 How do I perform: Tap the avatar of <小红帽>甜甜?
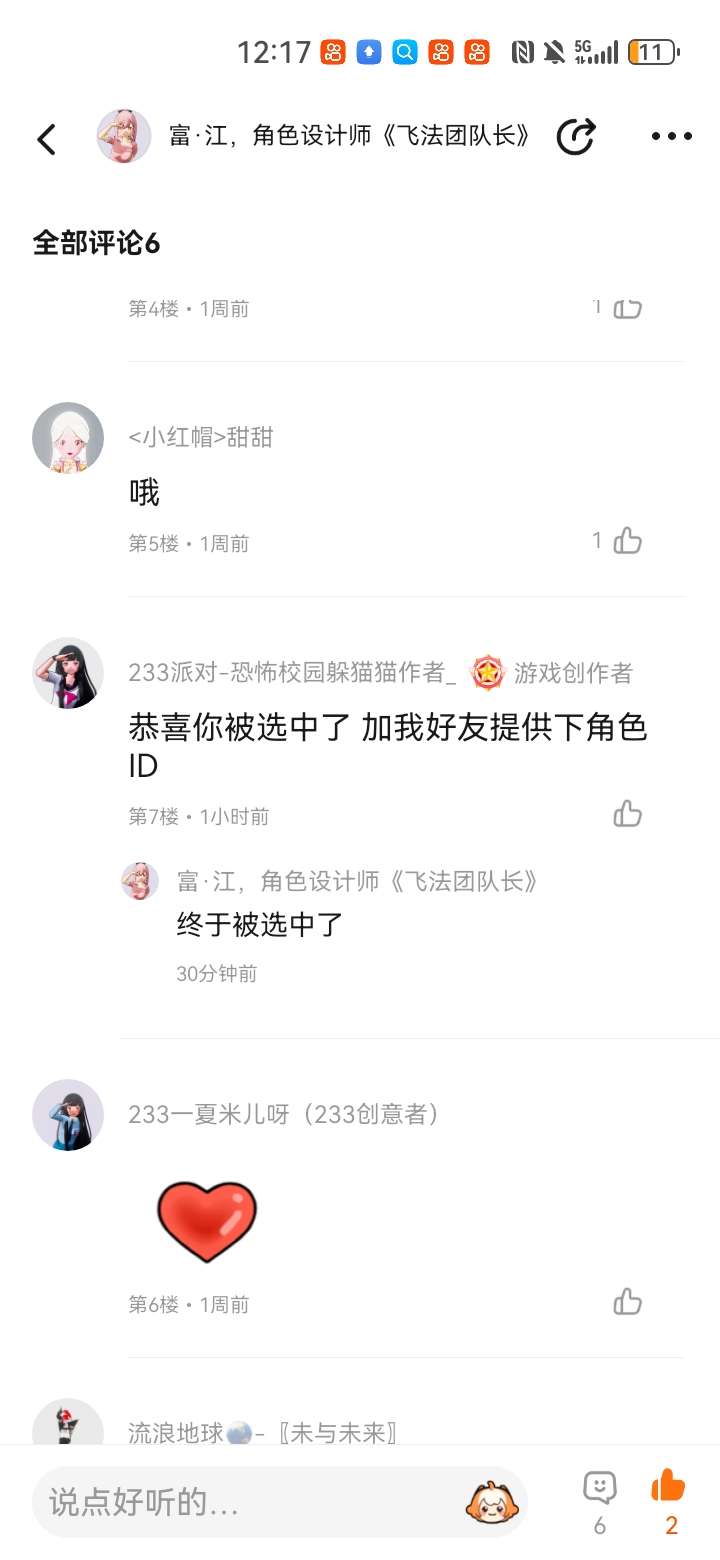click(68, 438)
